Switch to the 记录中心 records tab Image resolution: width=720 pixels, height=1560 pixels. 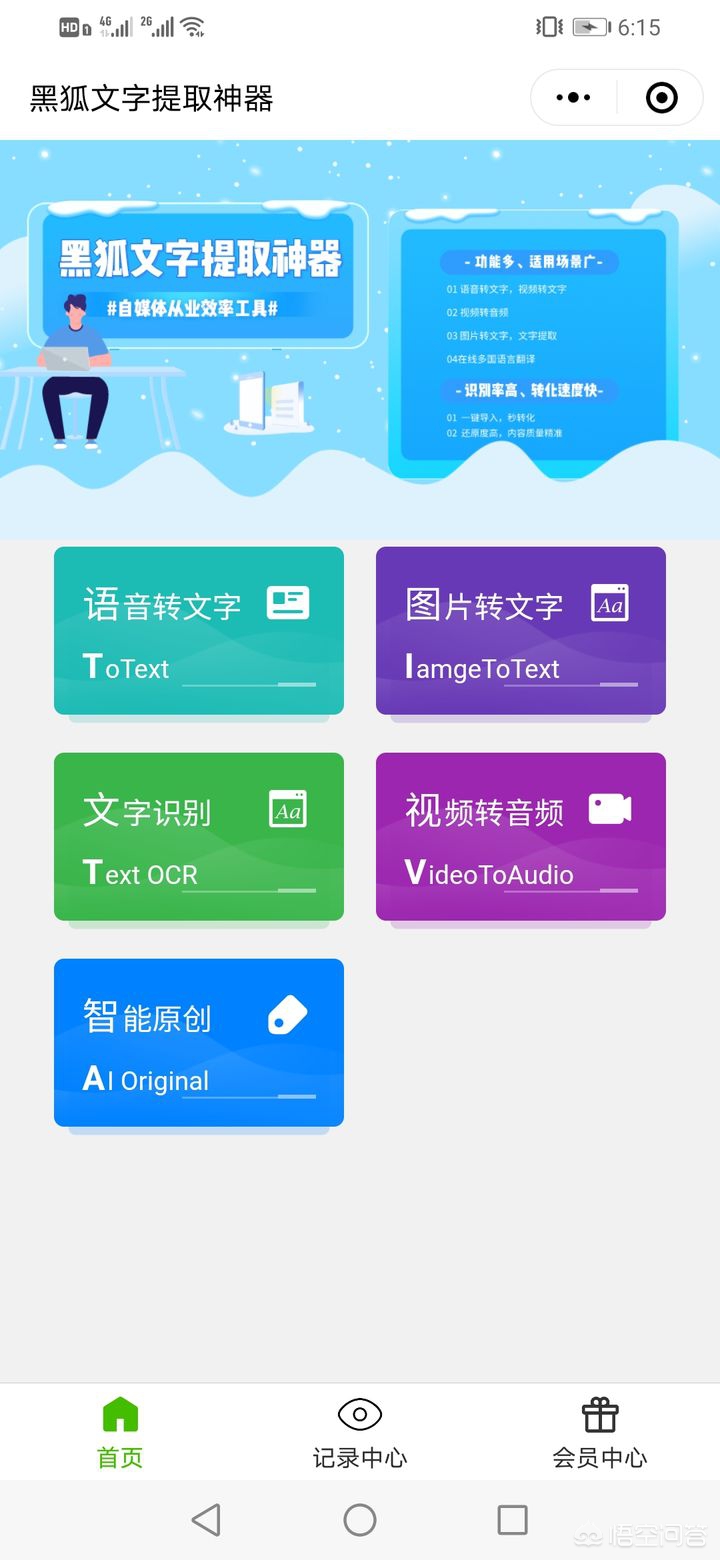pyautogui.click(x=360, y=1432)
